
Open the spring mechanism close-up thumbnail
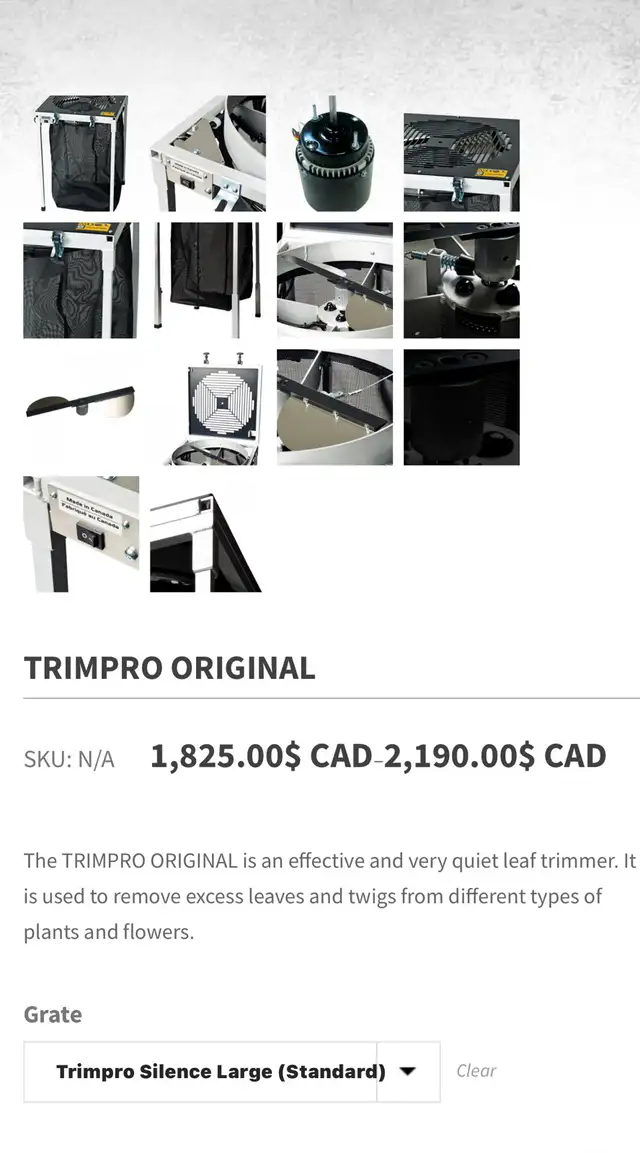point(462,280)
